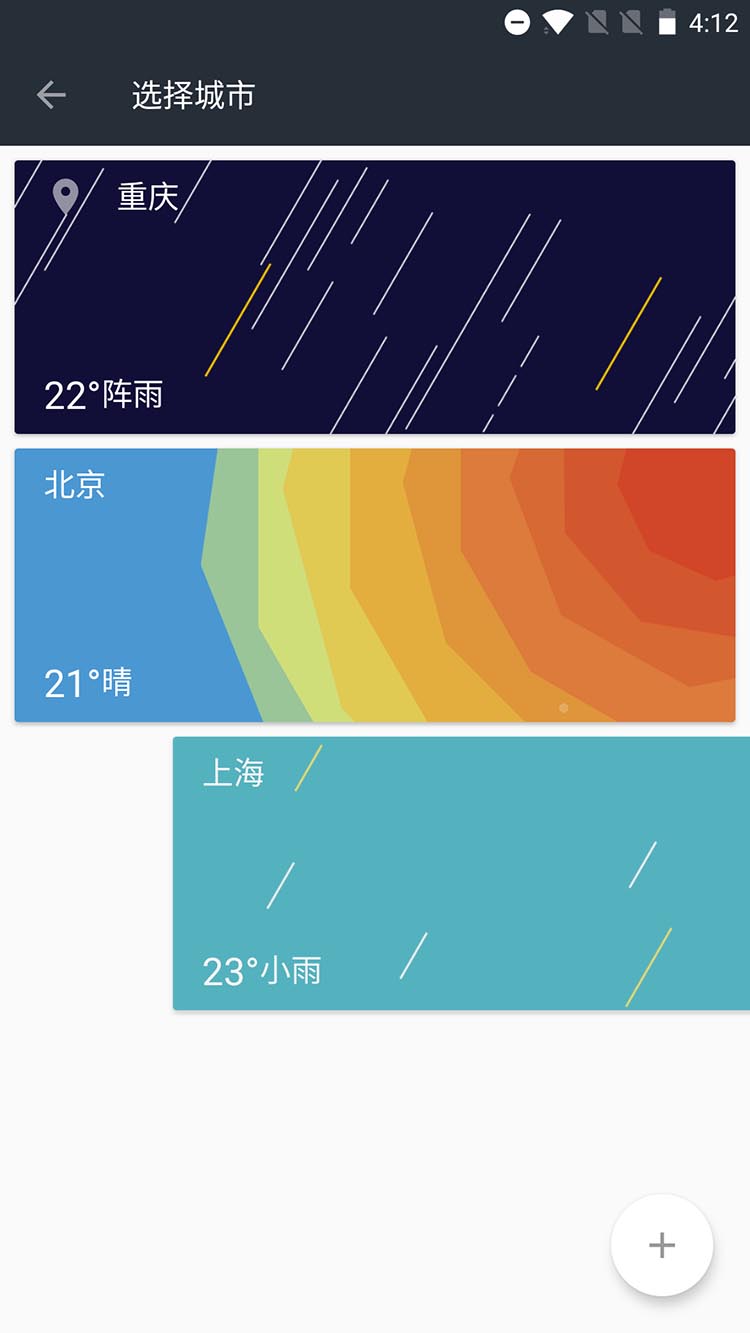750x1333 pixels.
Task: Go back from the city selection screen
Action: coord(51,95)
